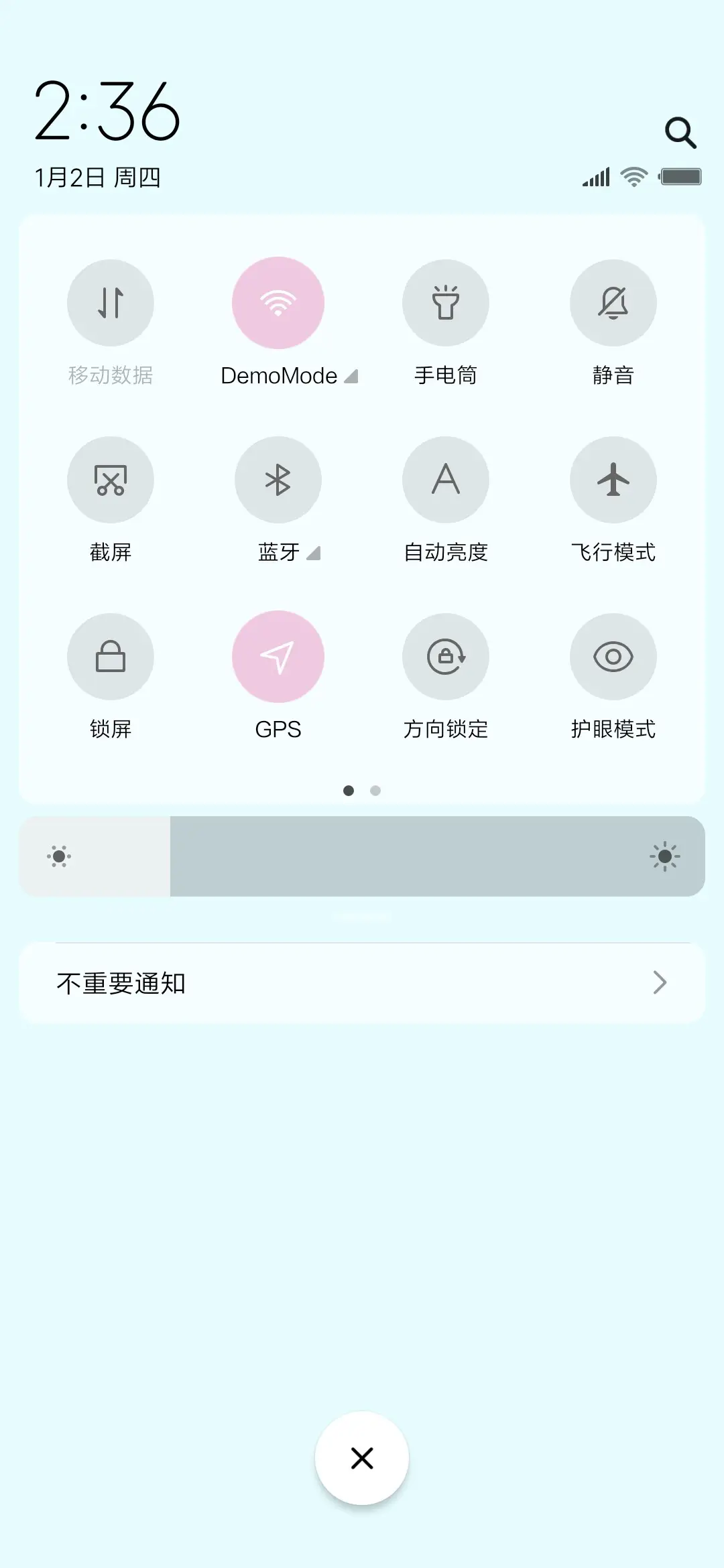724x1568 pixels.
Task: Close the notification shade
Action: [362, 1457]
